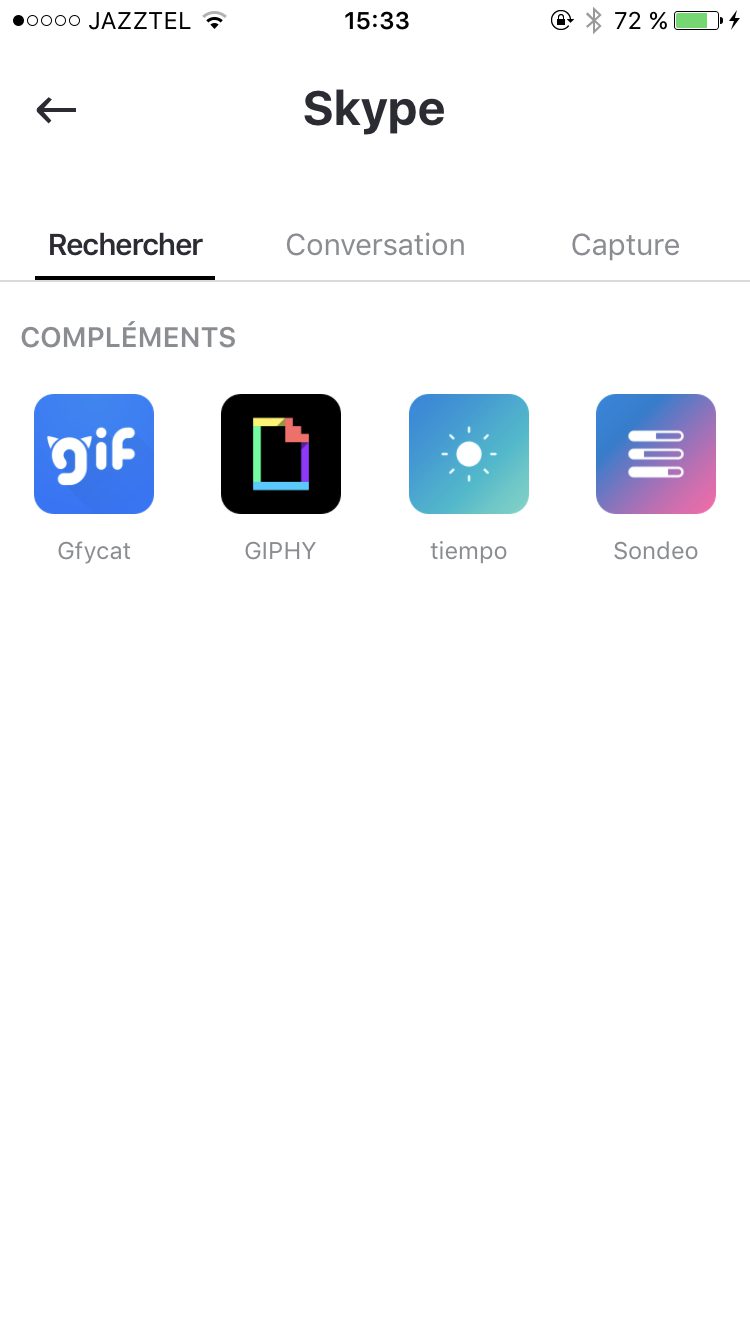This screenshot has height=1334, width=750.
Task: Launch the tiempo weather add-in
Action: 469,454
